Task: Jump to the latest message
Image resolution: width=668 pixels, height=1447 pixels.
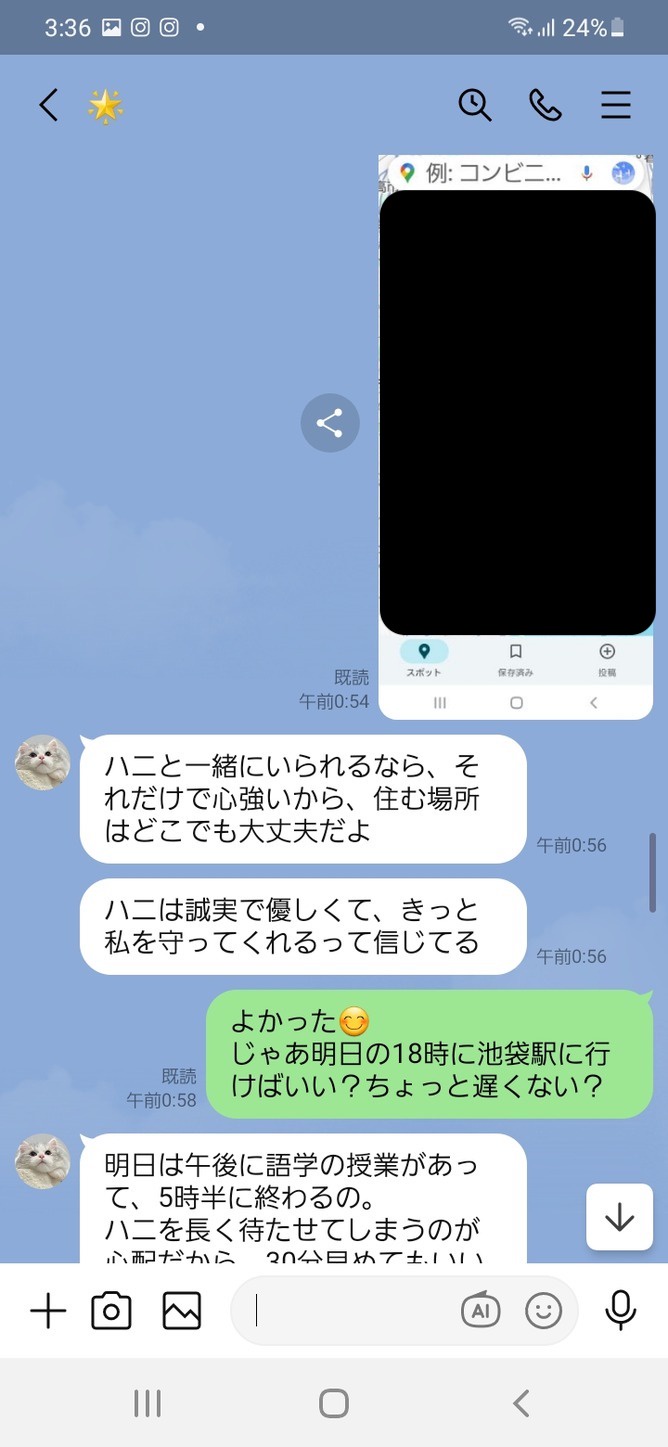Action: (x=619, y=1217)
